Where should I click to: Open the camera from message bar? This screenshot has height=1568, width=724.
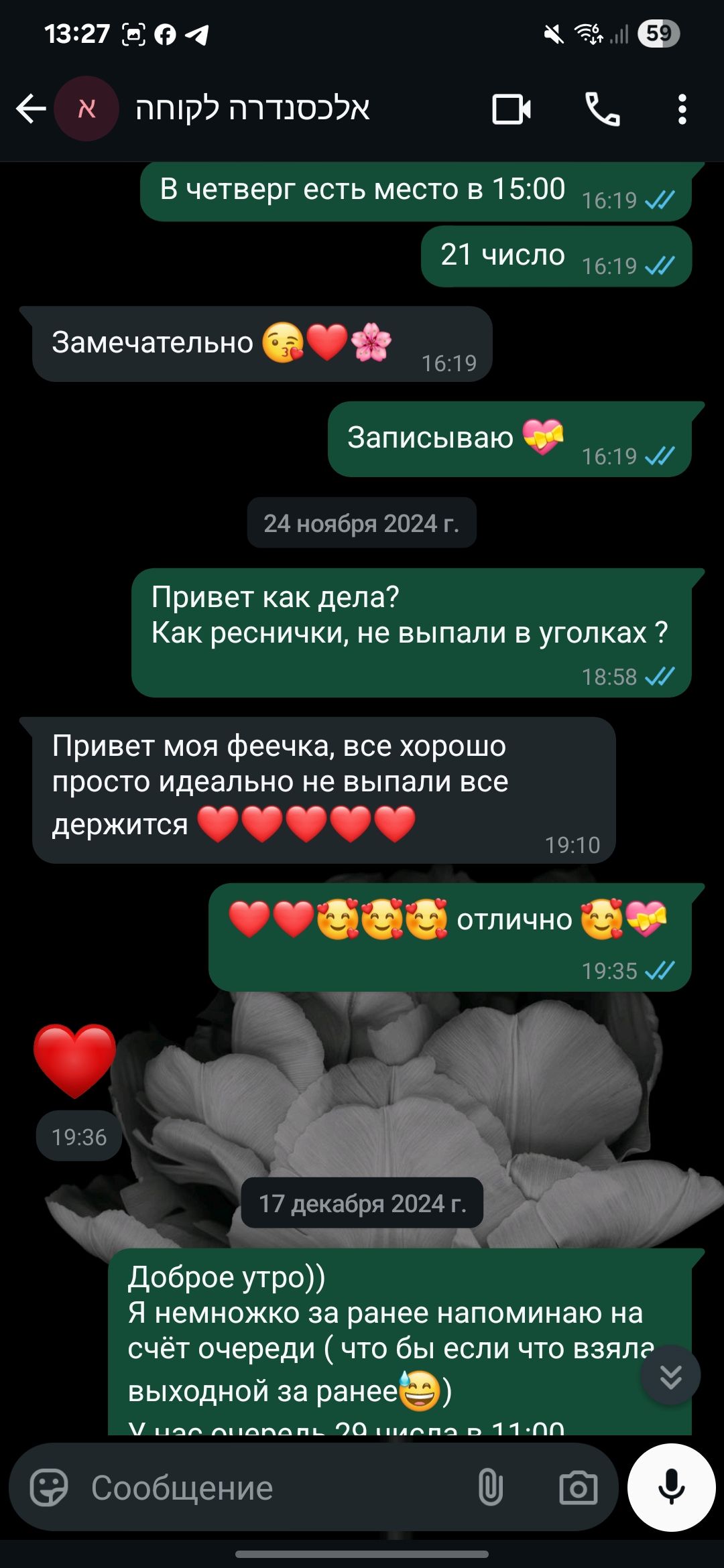click(x=578, y=1488)
